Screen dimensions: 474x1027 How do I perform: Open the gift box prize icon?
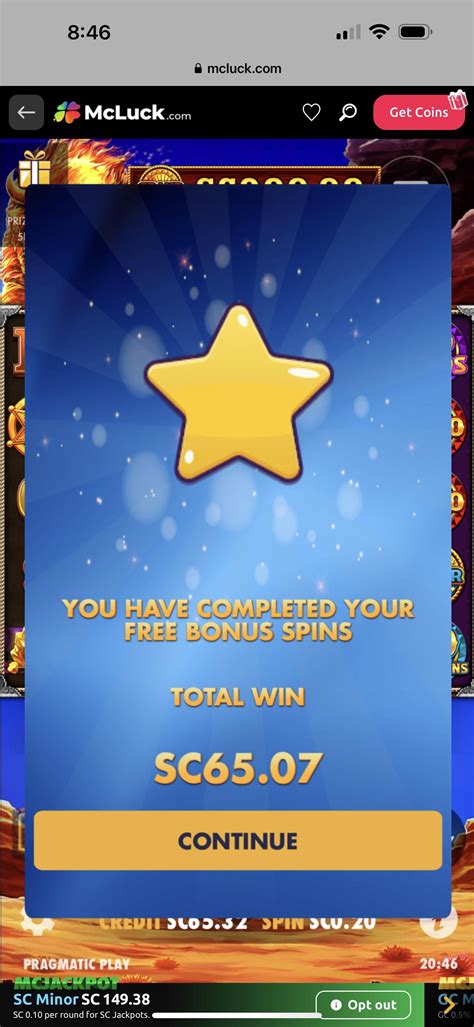point(34,169)
